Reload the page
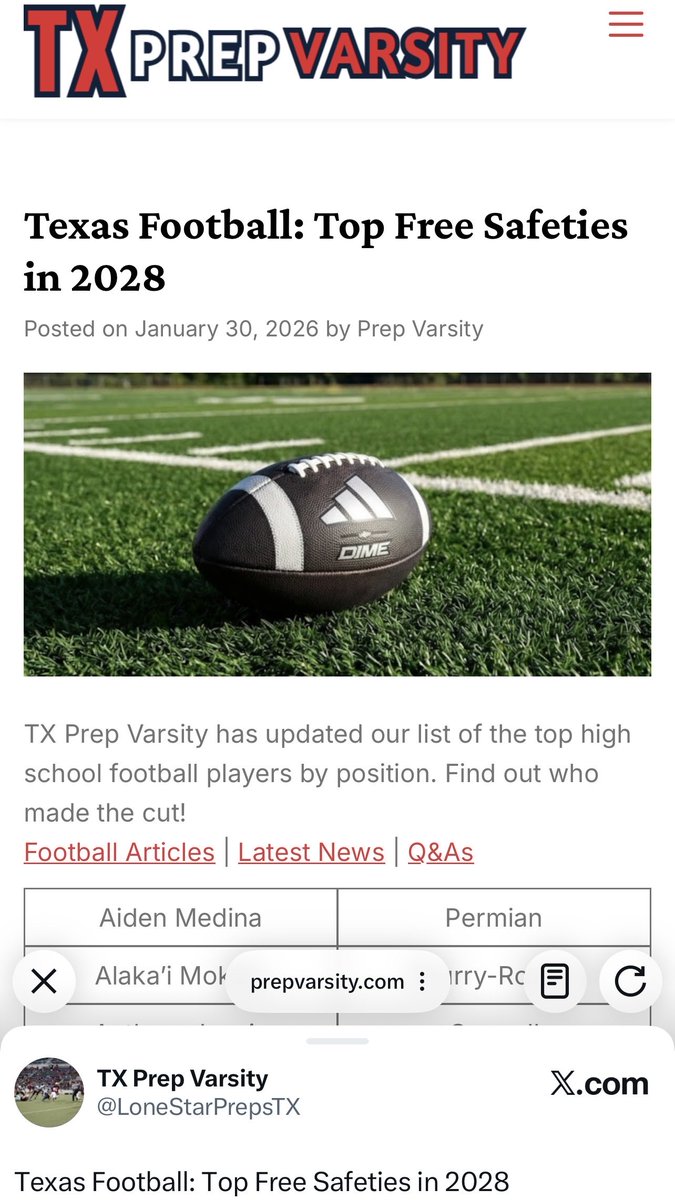The height and width of the screenshot is (1200, 675). [x=630, y=981]
